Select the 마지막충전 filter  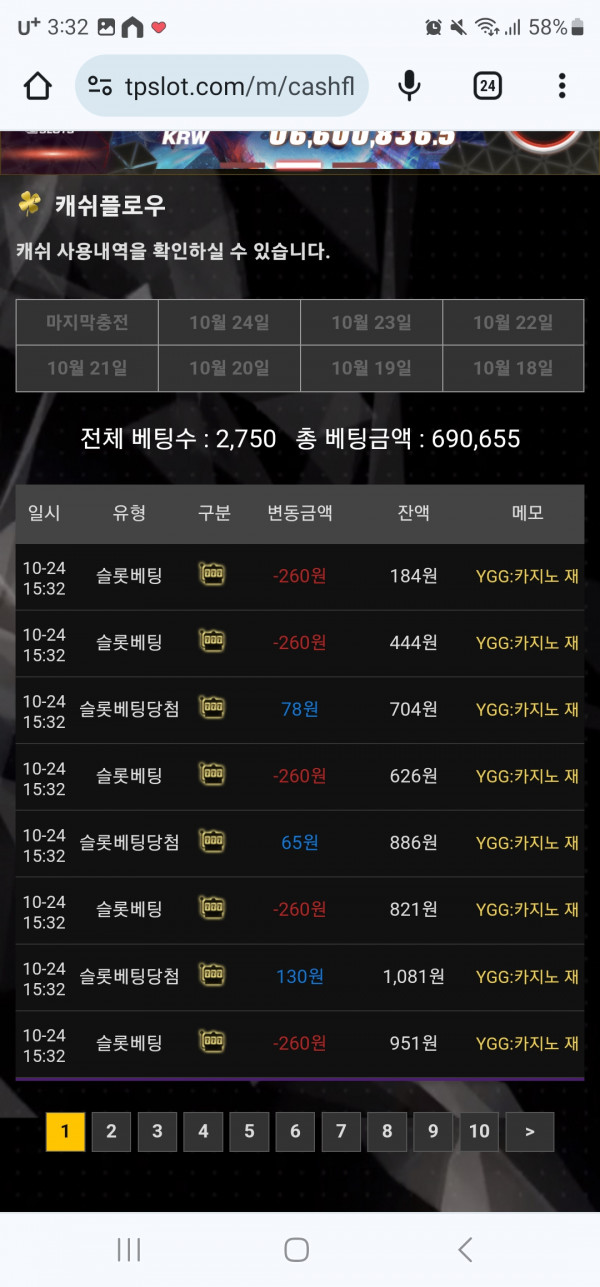coord(87,322)
